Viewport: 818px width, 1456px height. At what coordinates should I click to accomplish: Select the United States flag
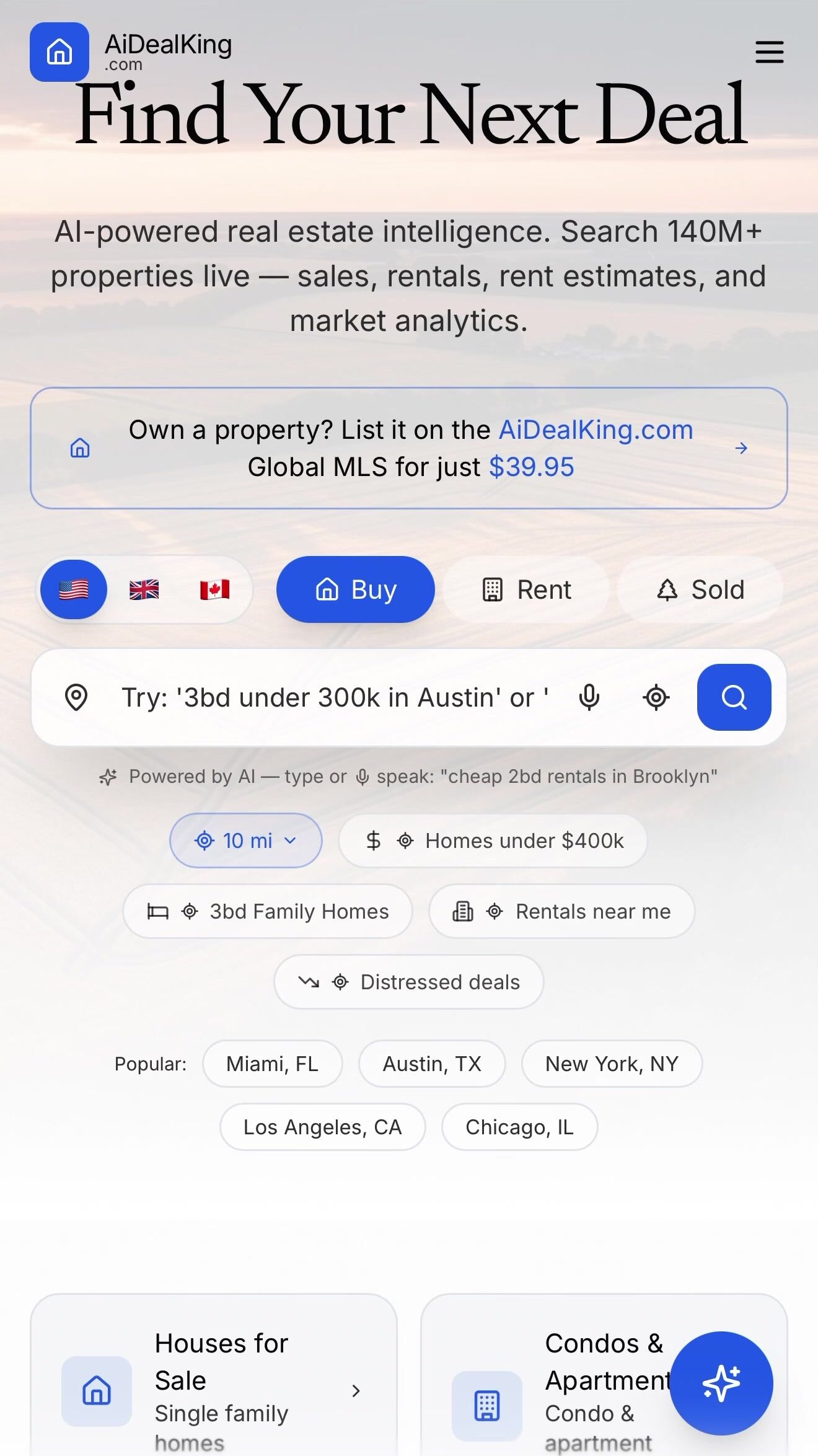(74, 589)
